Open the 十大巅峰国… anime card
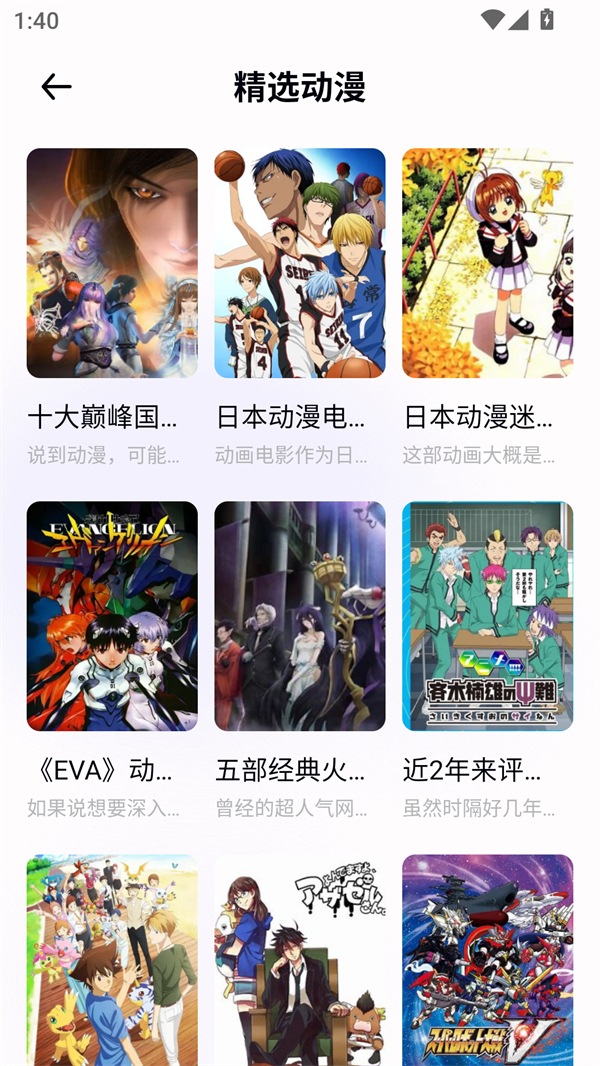 pos(112,263)
